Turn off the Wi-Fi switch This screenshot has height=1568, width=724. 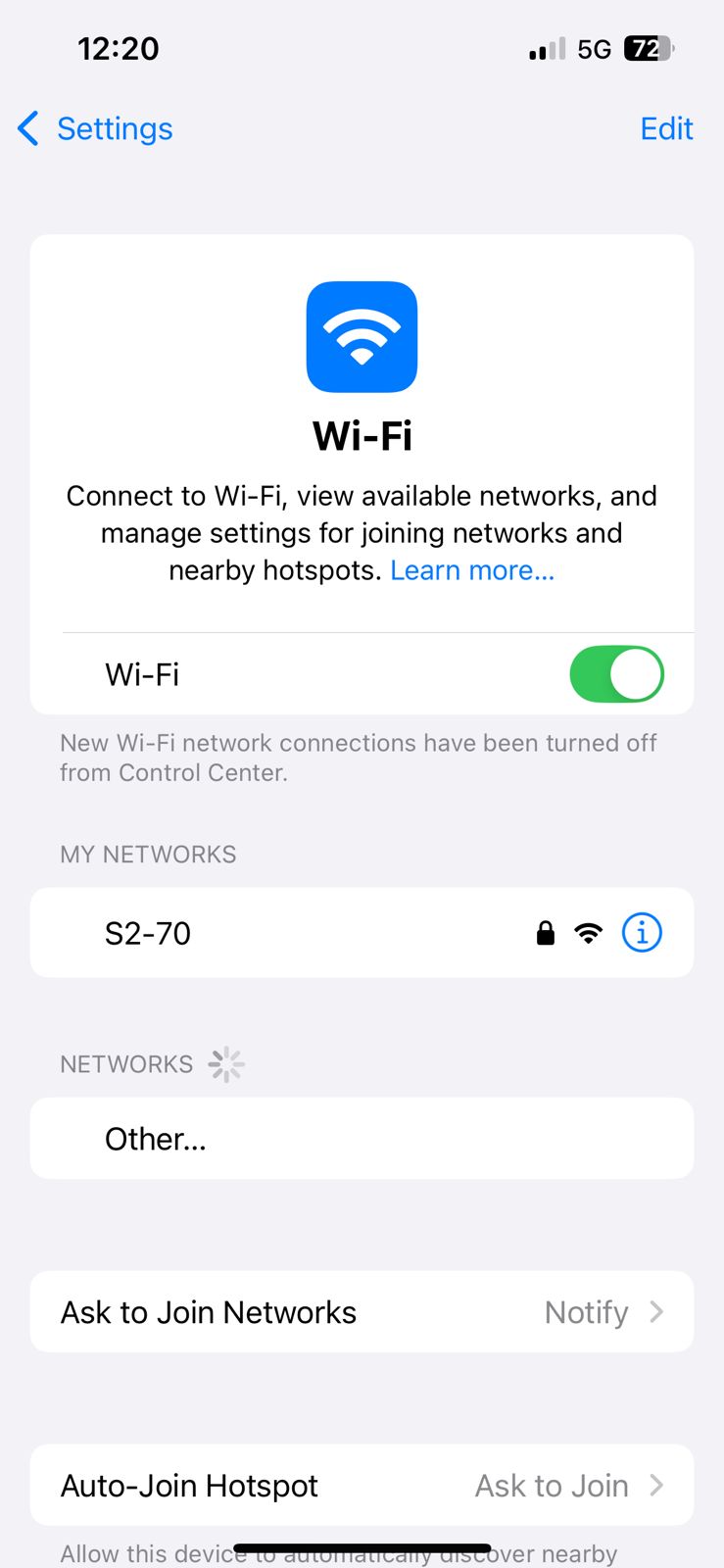pos(616,674)
